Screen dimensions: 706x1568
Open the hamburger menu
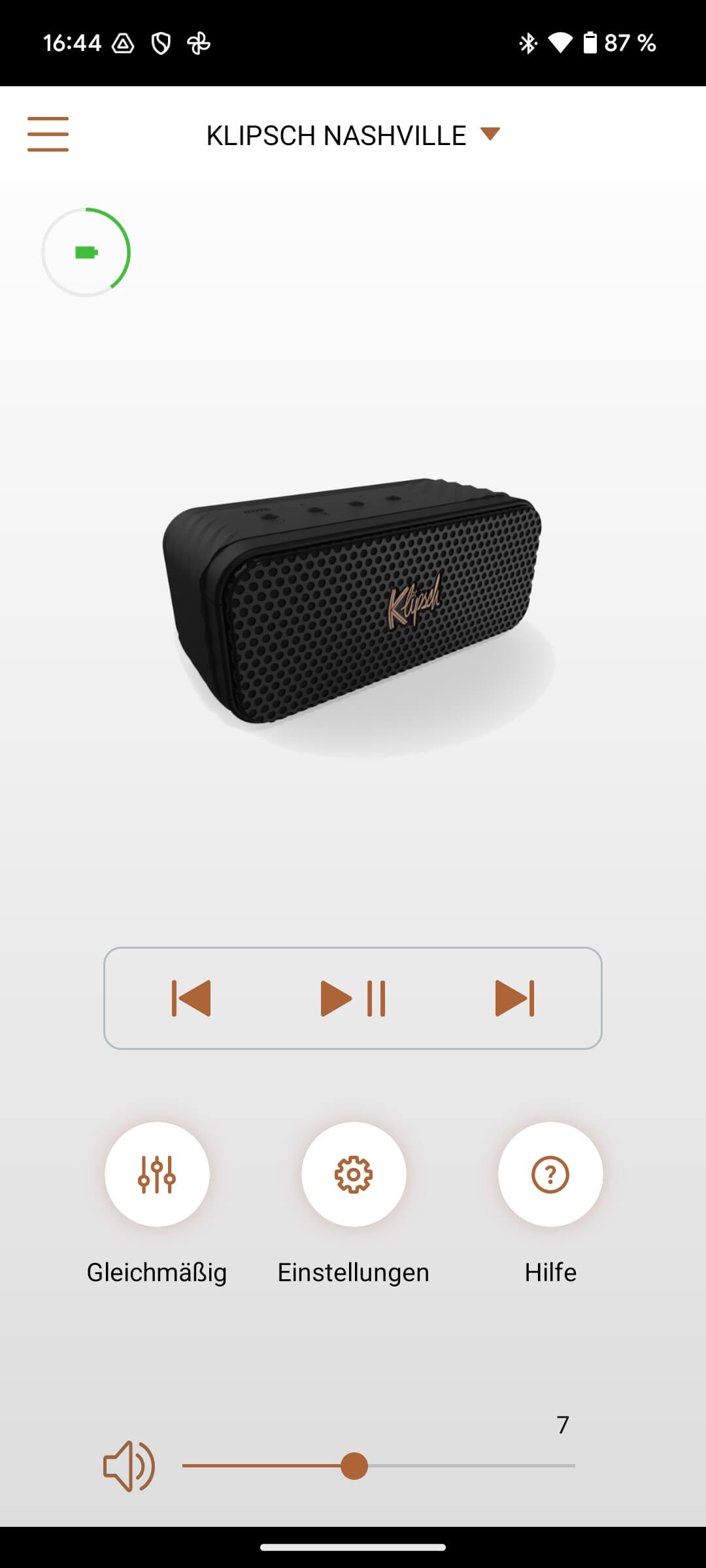(48, 134)
